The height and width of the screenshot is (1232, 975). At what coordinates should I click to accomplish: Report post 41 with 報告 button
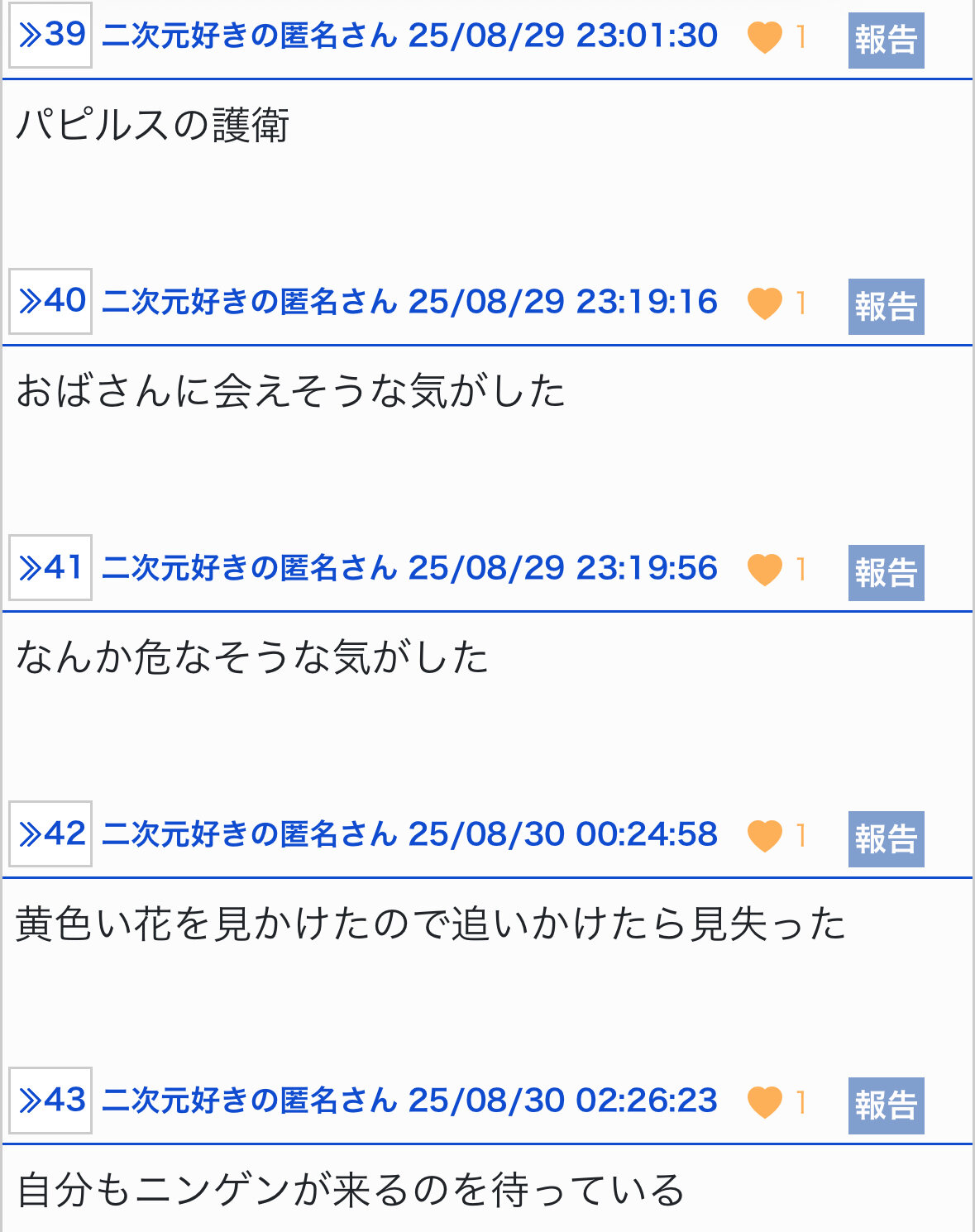pos(886,572)
